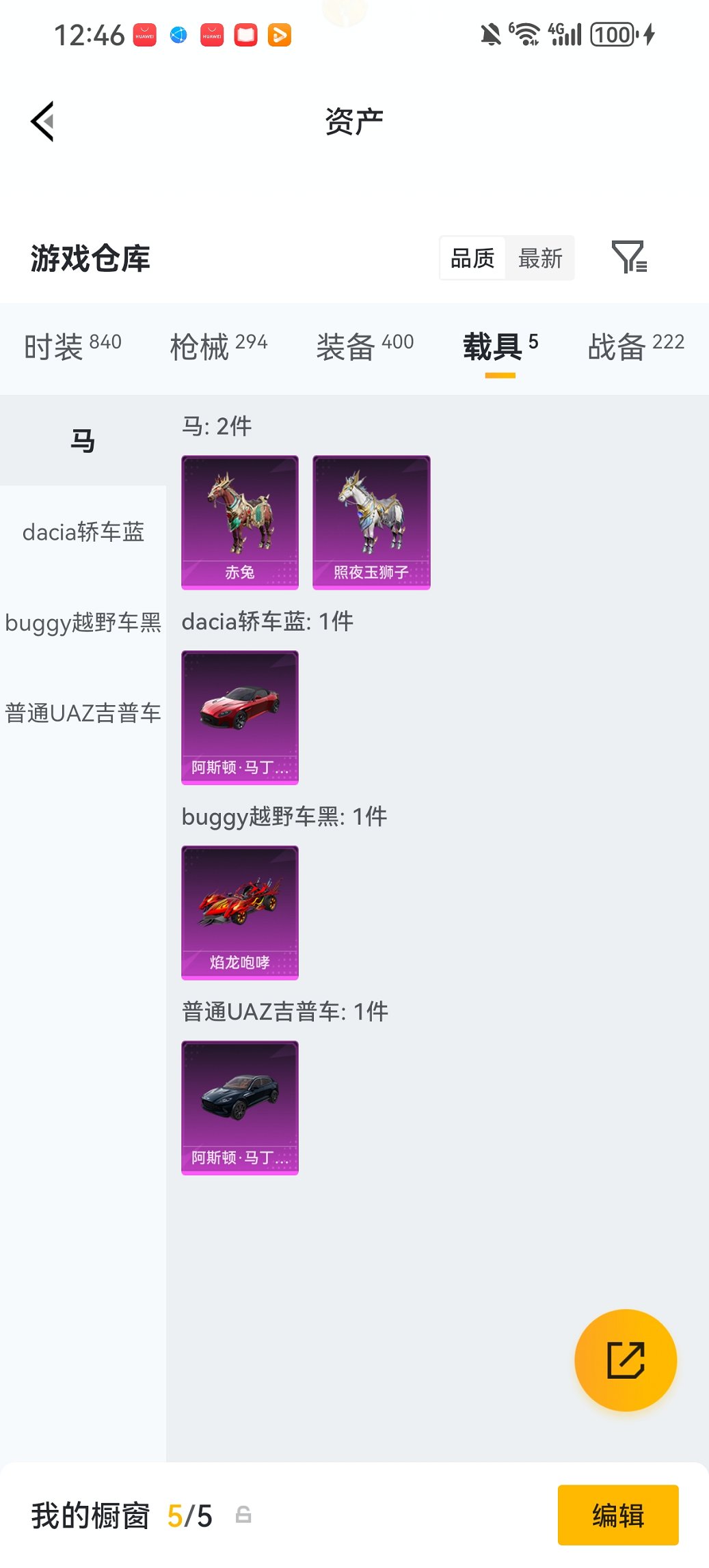Open the 焰龙咆哮 buggy item card
Screen dimensions: 709x1568
tap(239, 913)
